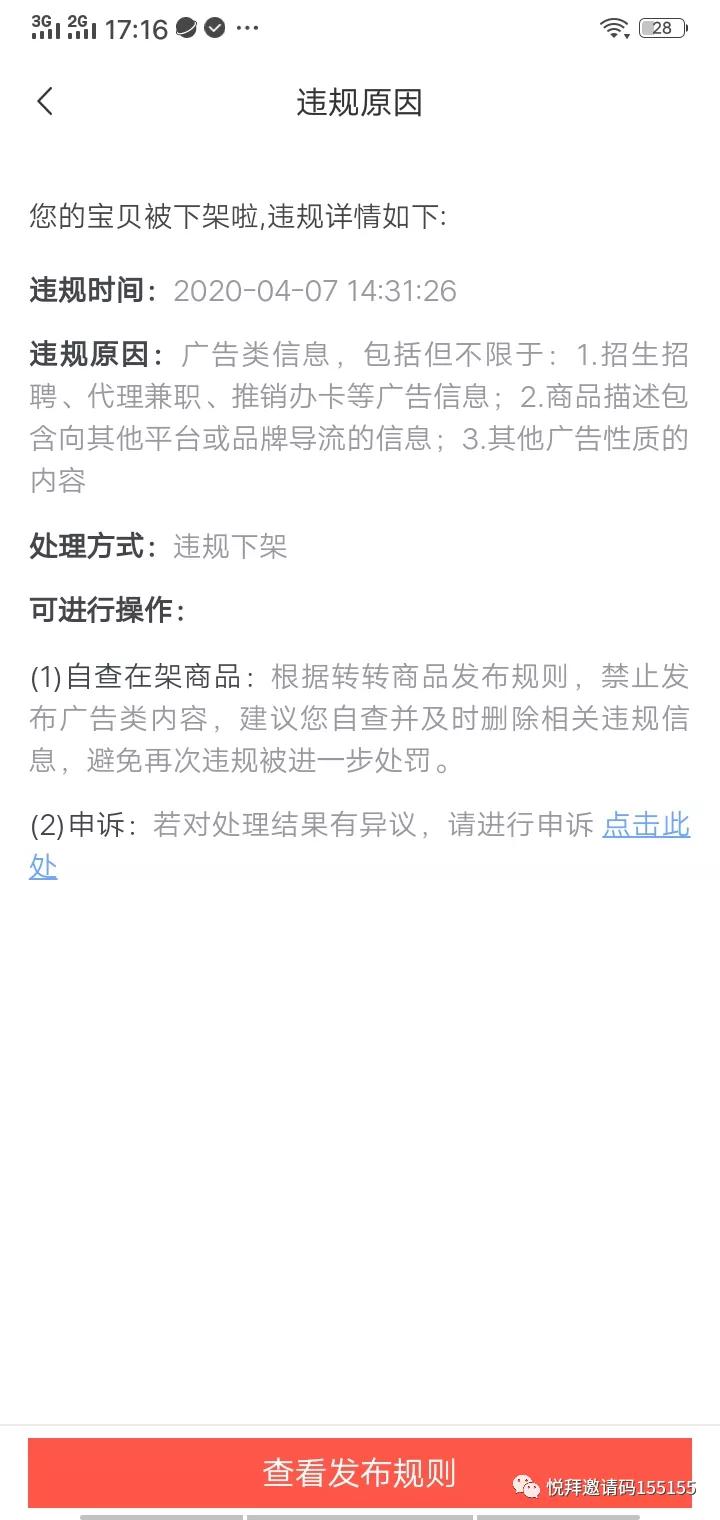Open 查看发布规则 button
Screen dimensions: 720x1520
tap(359, 1472)
